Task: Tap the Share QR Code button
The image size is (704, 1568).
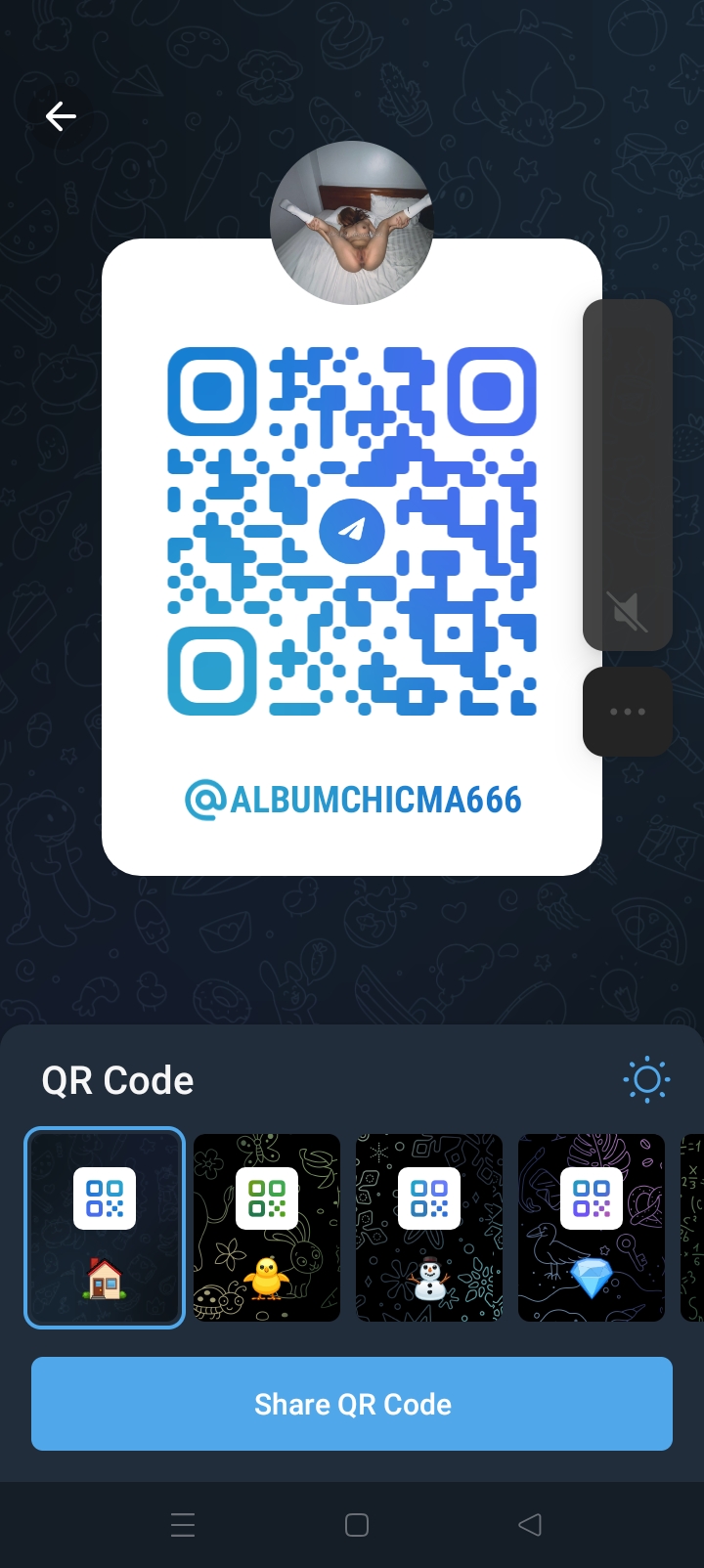Action: [352, 1404]
